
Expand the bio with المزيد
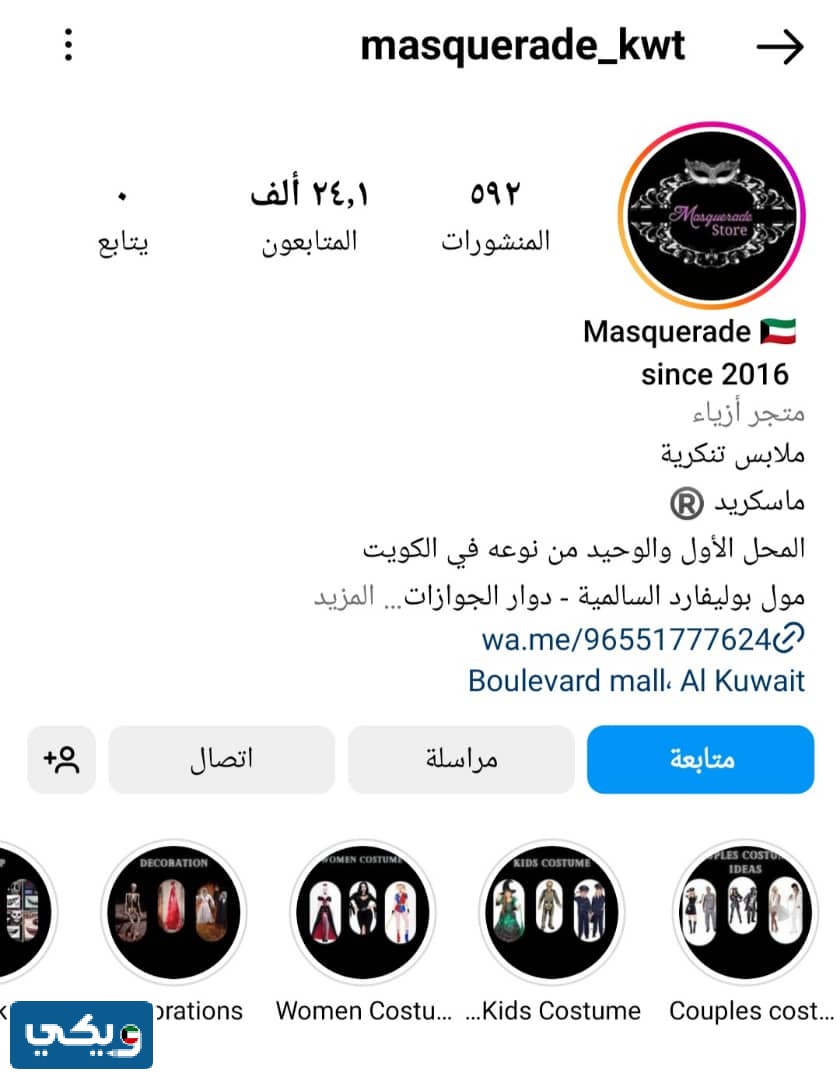(x=345, y=597)
